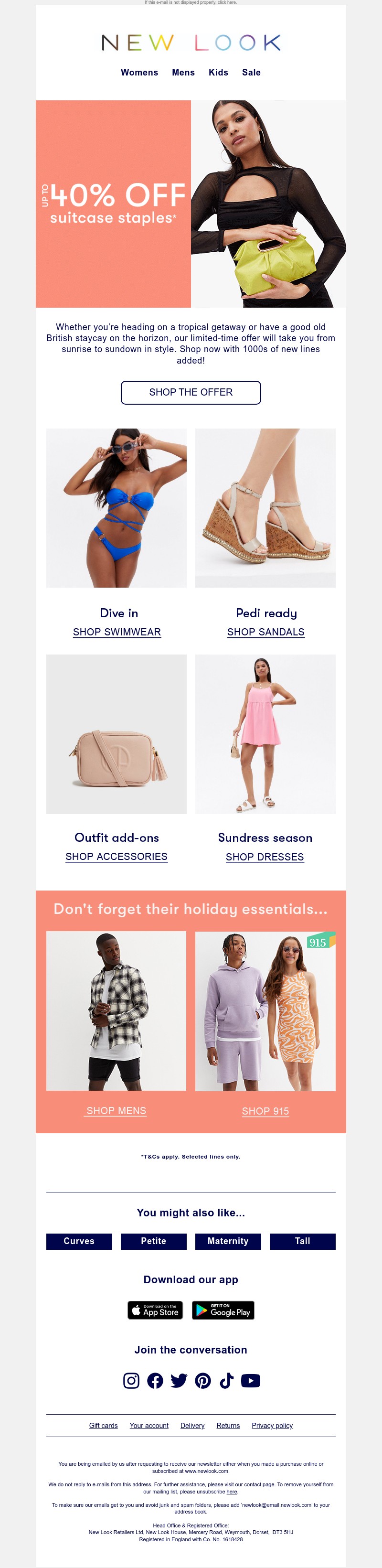Open the YouTube channel icon
This screenshot has height=1568, width=382.
[x=251, y=1381]
